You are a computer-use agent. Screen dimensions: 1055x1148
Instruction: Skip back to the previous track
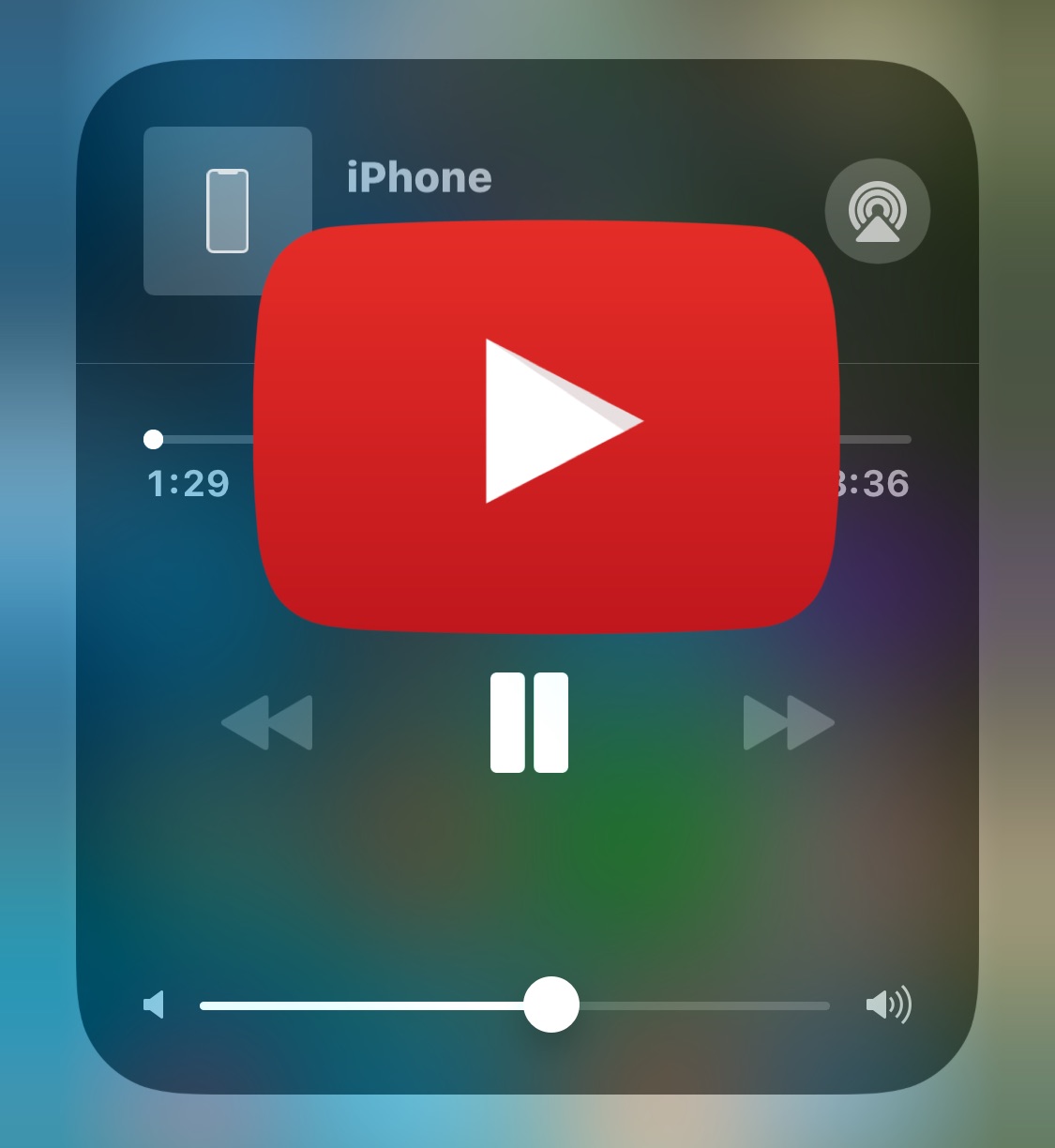click(267, 722)
